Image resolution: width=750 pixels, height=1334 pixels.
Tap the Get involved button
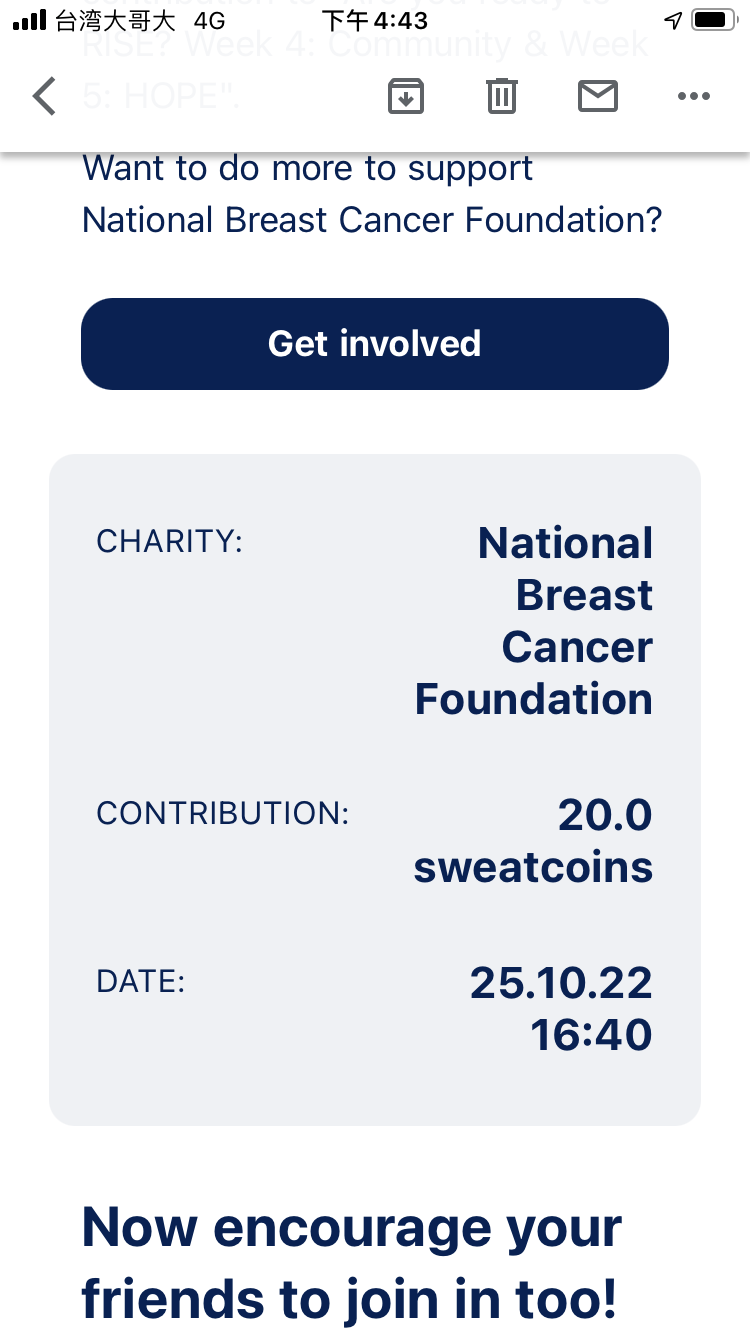click(x=375, y=344)
